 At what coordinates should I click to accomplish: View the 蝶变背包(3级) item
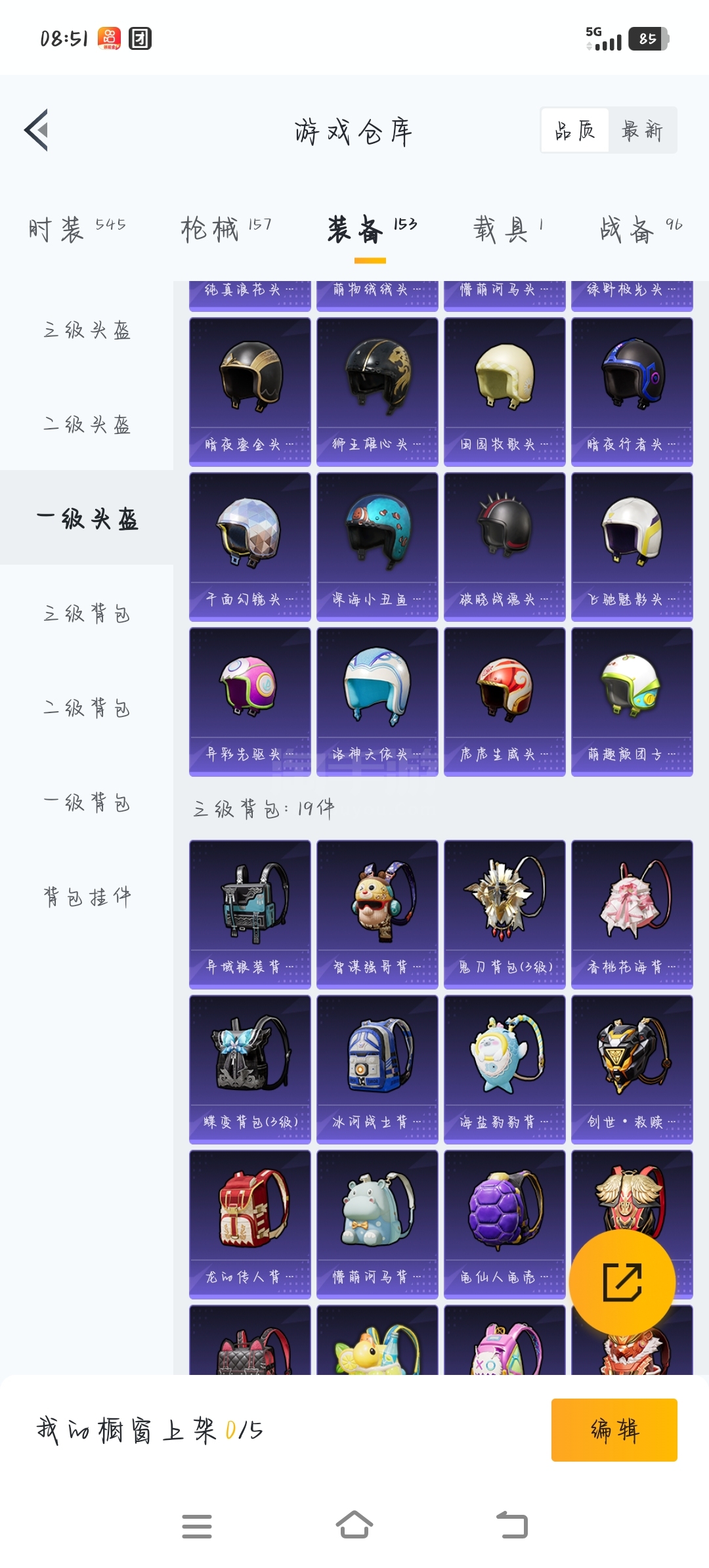click(250, 1070)
